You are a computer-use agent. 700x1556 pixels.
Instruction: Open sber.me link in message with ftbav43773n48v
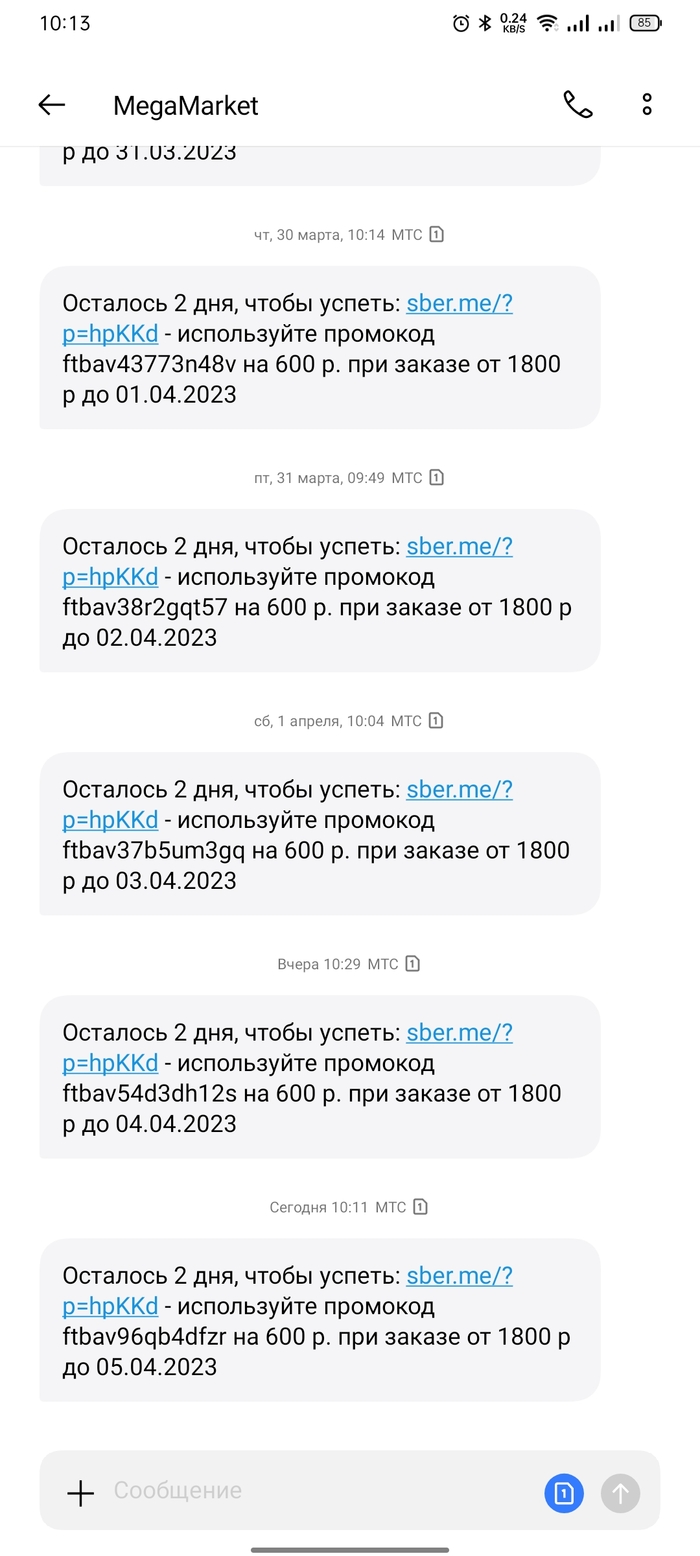(459, 304)
